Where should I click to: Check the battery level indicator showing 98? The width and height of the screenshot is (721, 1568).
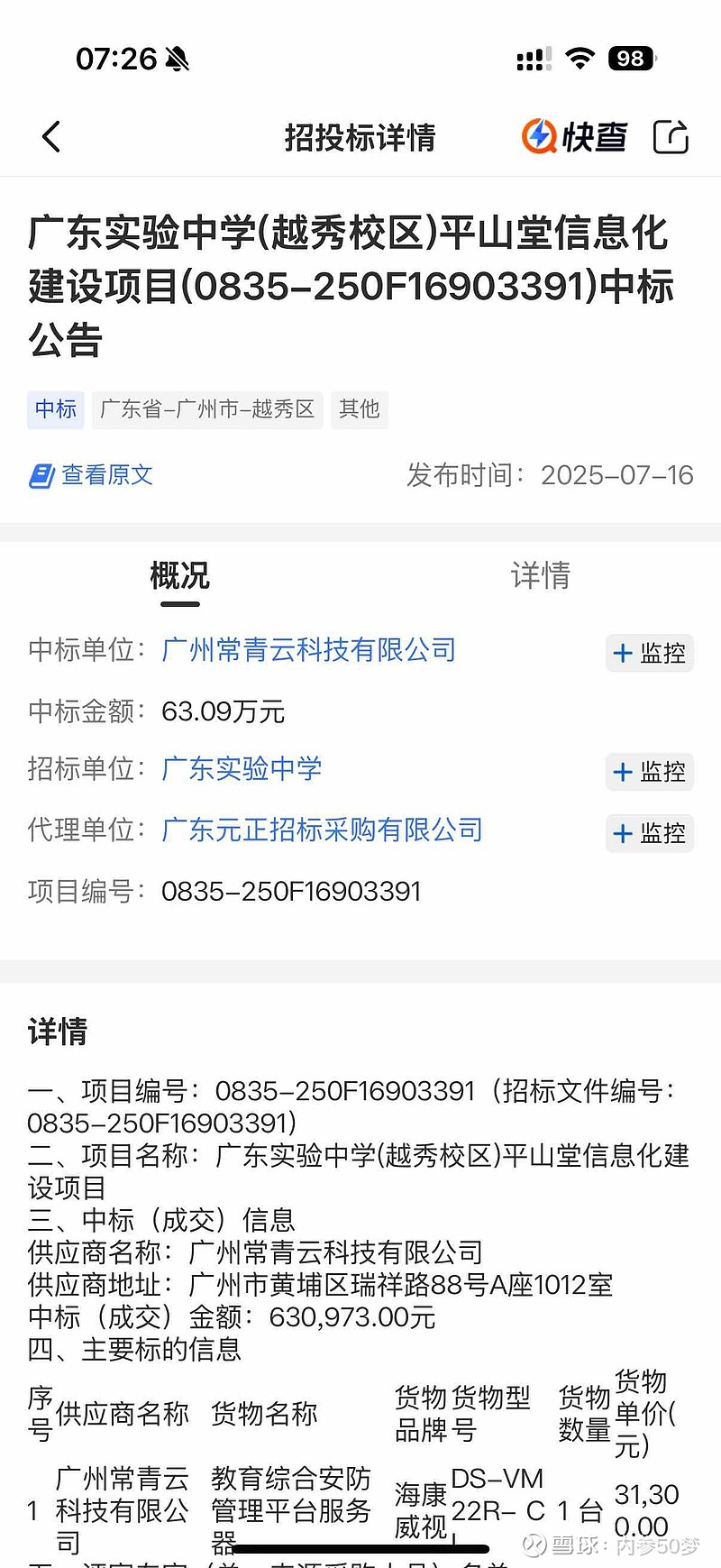[x=632, y=58]
